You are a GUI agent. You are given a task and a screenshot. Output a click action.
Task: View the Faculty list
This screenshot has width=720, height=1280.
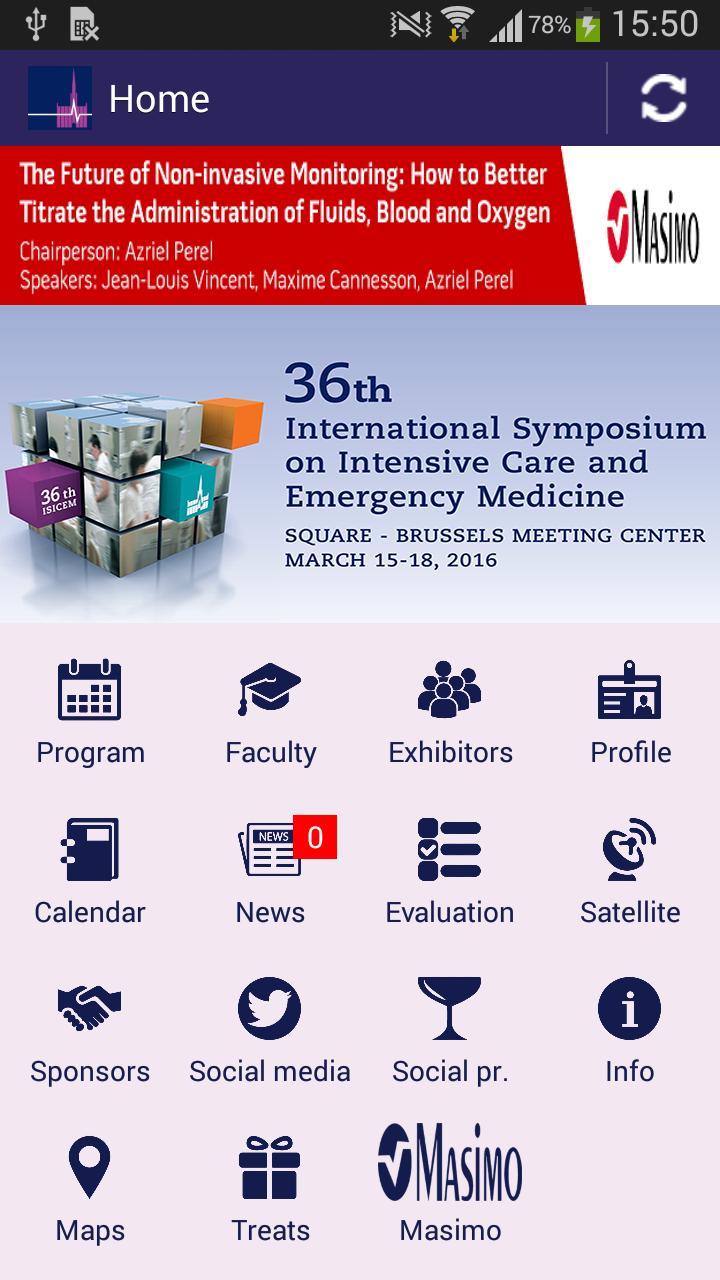point(270,712)
